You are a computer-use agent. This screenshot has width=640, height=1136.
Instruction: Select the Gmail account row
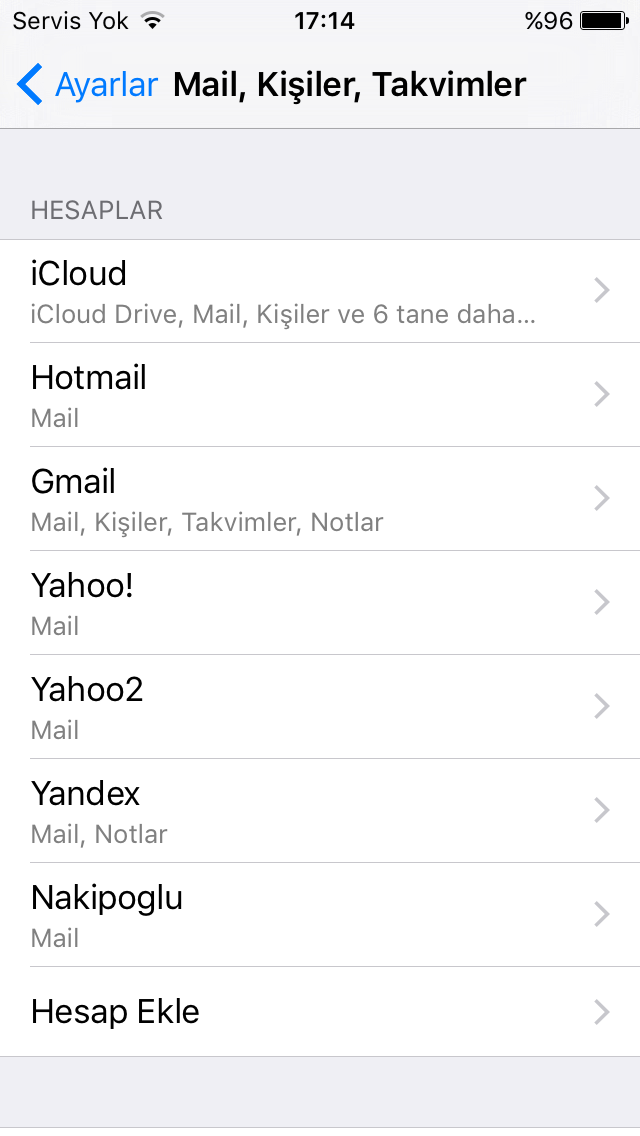pyautogui.click(x=320, y=498)
